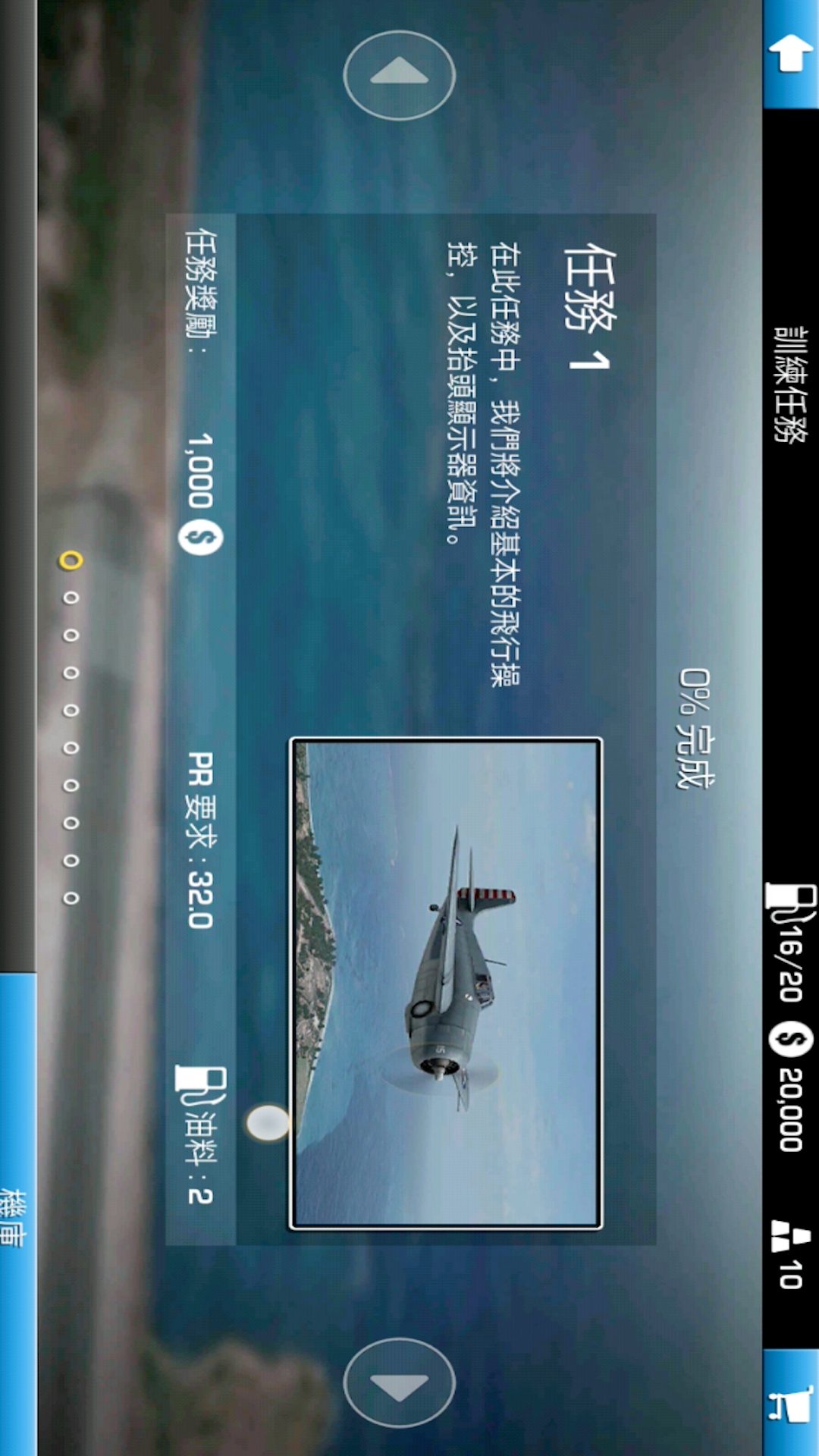The image size is (819, 1456).
Task: Show the previous mission with the up-pointing arrow
Action: [400, 75]
